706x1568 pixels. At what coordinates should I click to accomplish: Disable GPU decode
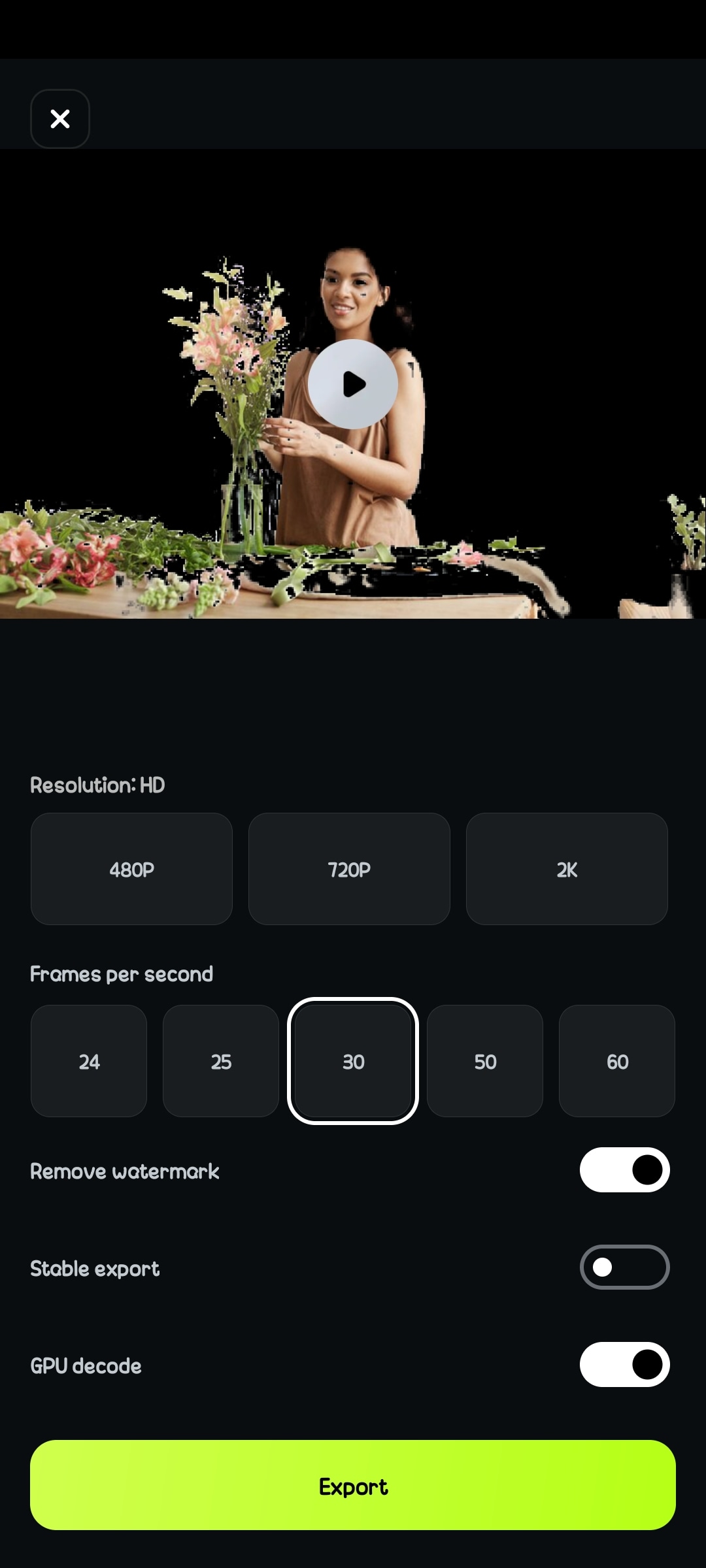pos(624,1364)
